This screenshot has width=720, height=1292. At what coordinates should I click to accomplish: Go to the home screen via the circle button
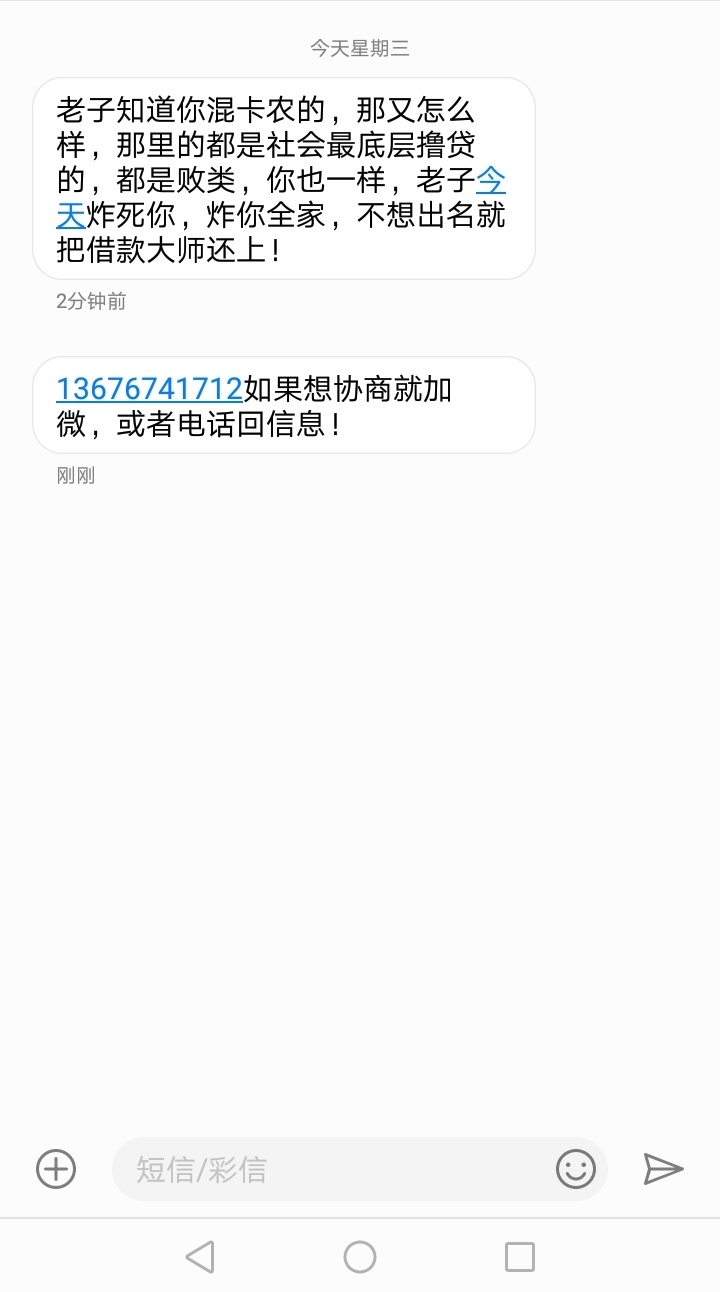point(360,1256)
